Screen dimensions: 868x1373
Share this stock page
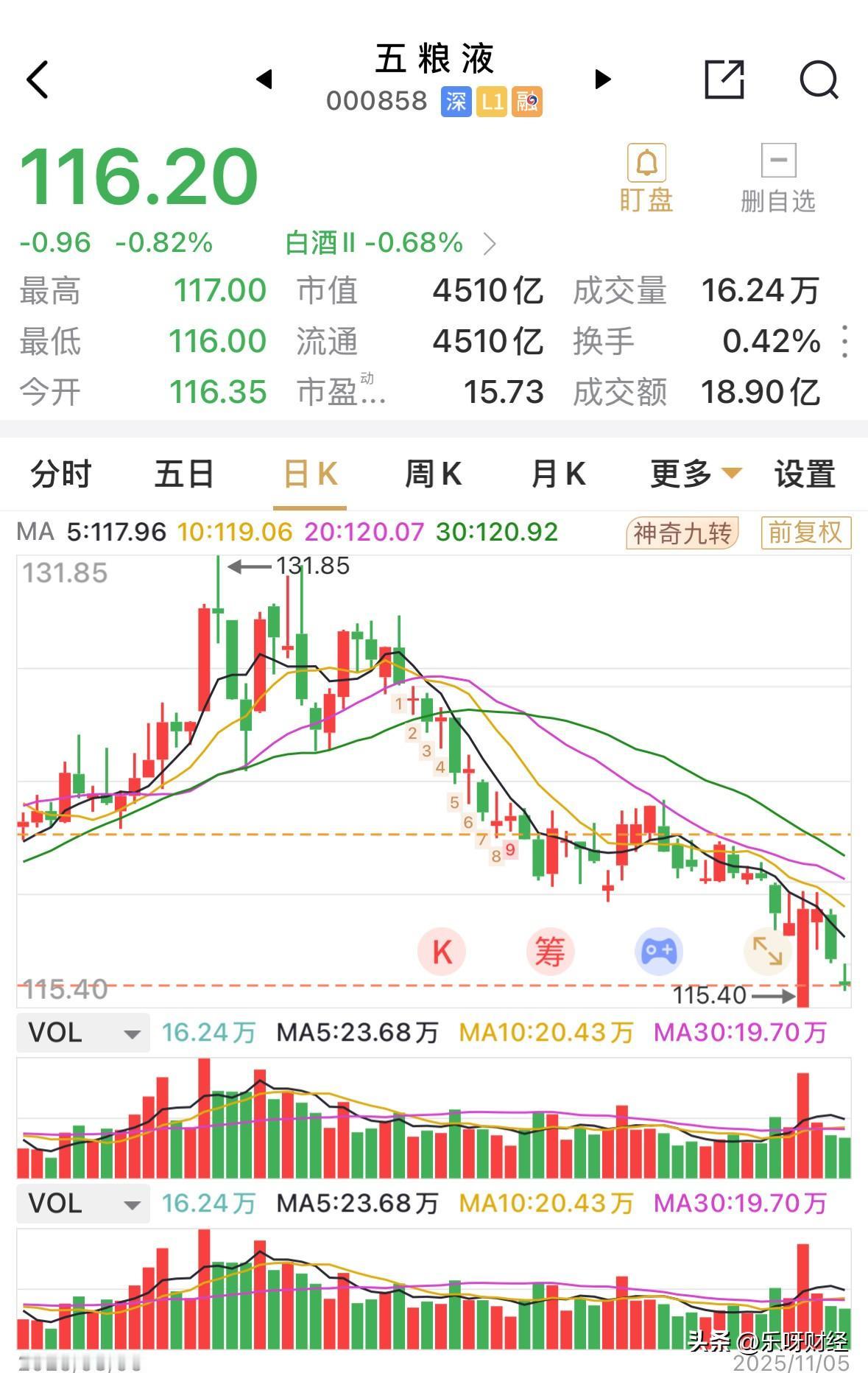[x=724, y=79]
